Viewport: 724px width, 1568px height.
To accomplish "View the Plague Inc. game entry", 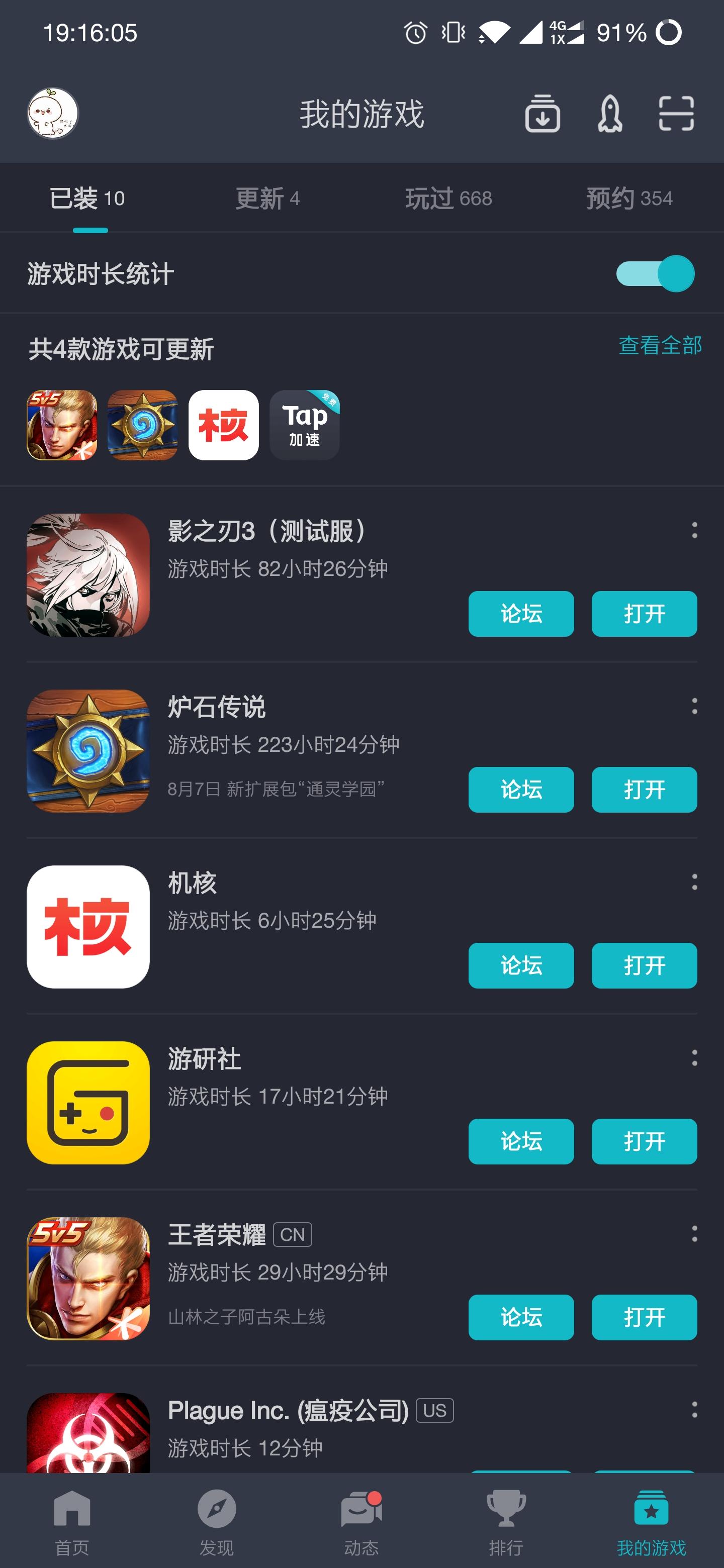I will click(x=288, y=1411).
